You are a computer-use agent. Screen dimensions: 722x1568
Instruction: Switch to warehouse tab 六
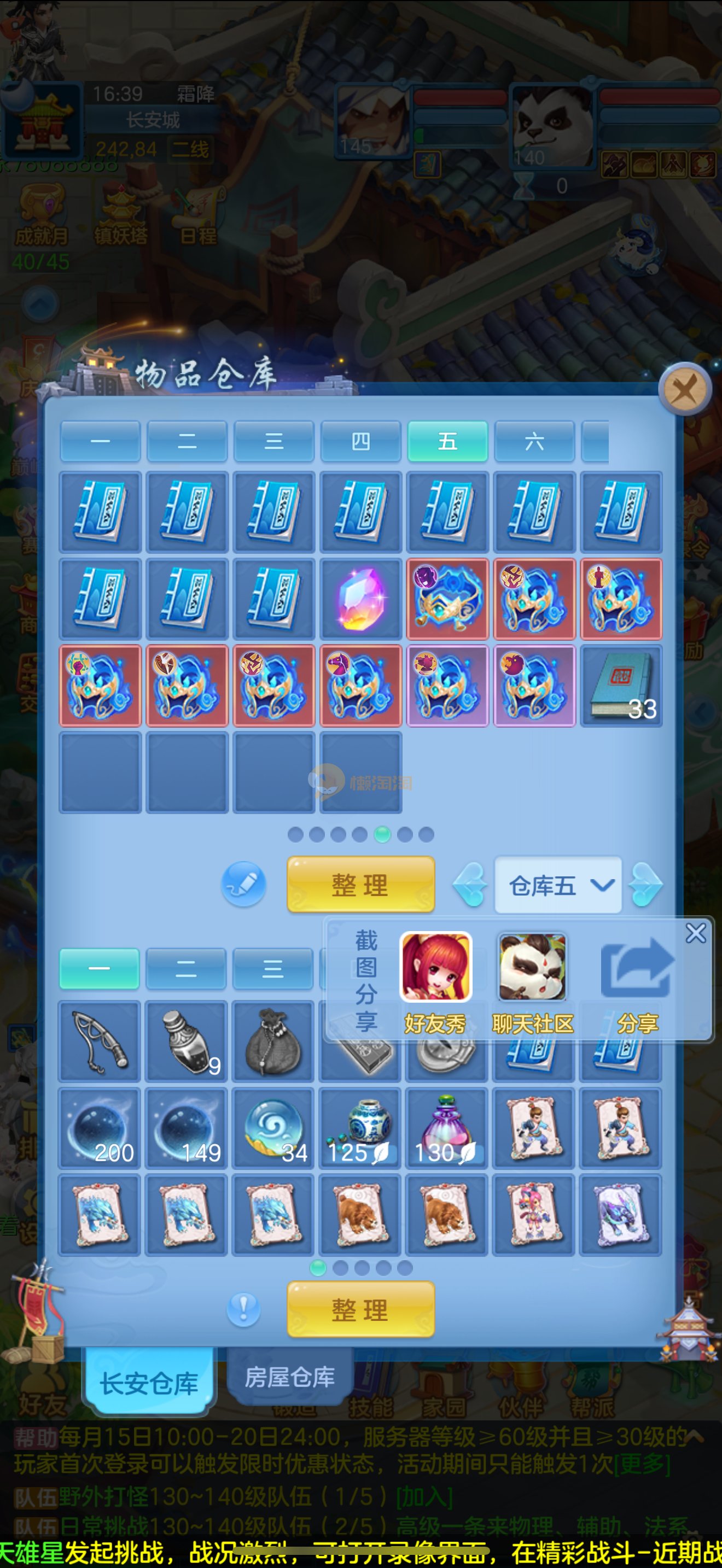pos(534,441)
